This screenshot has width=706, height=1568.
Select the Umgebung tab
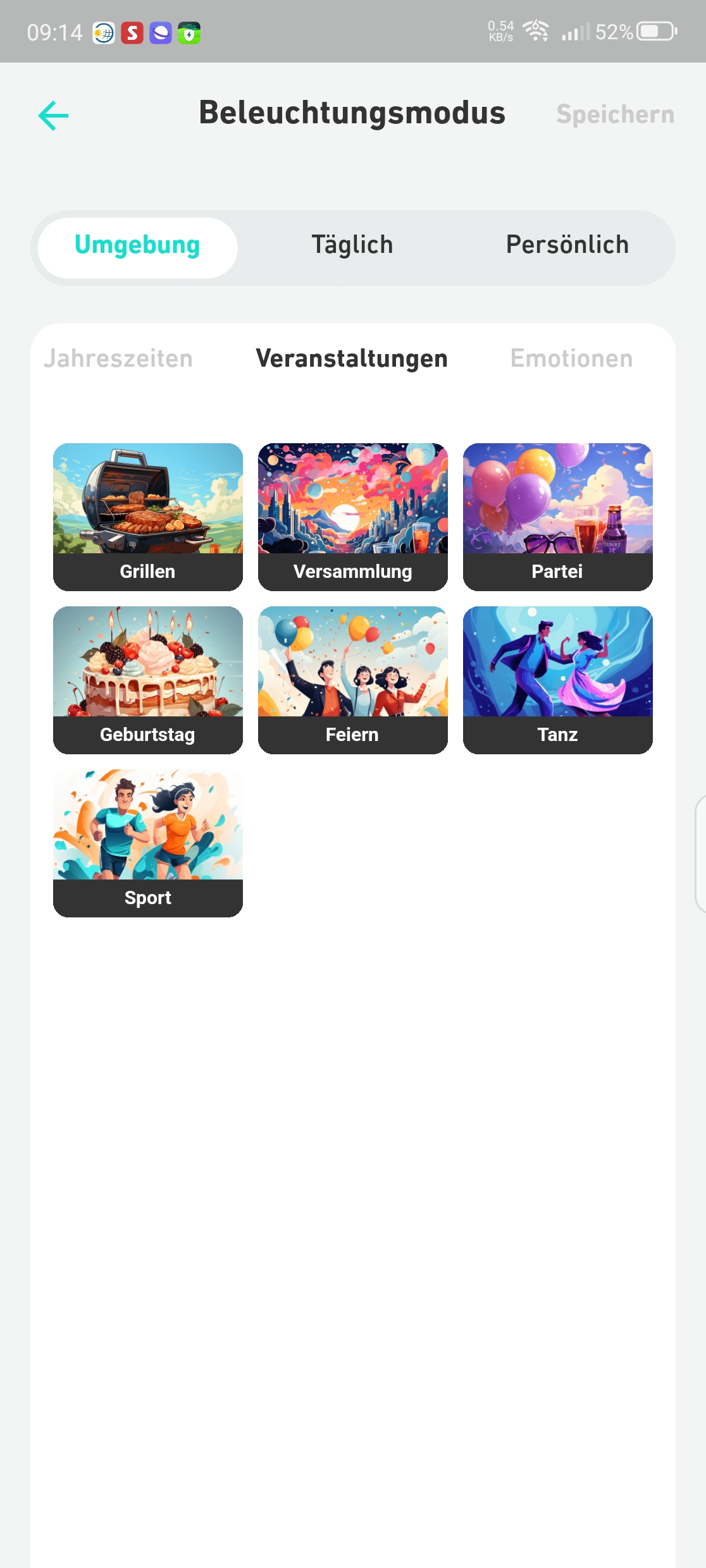click(137, 245)
